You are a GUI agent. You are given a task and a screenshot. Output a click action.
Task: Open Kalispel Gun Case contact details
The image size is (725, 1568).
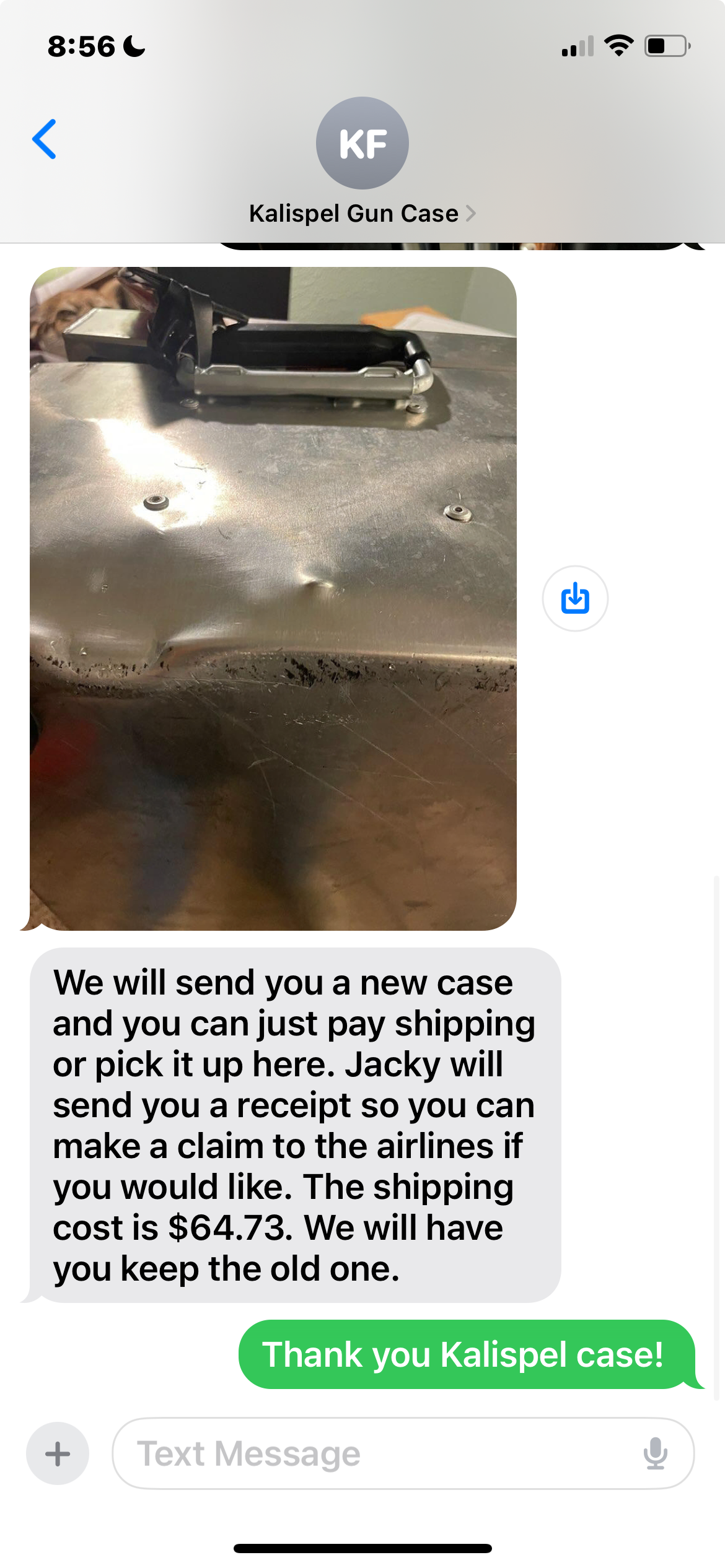point(362,214)
